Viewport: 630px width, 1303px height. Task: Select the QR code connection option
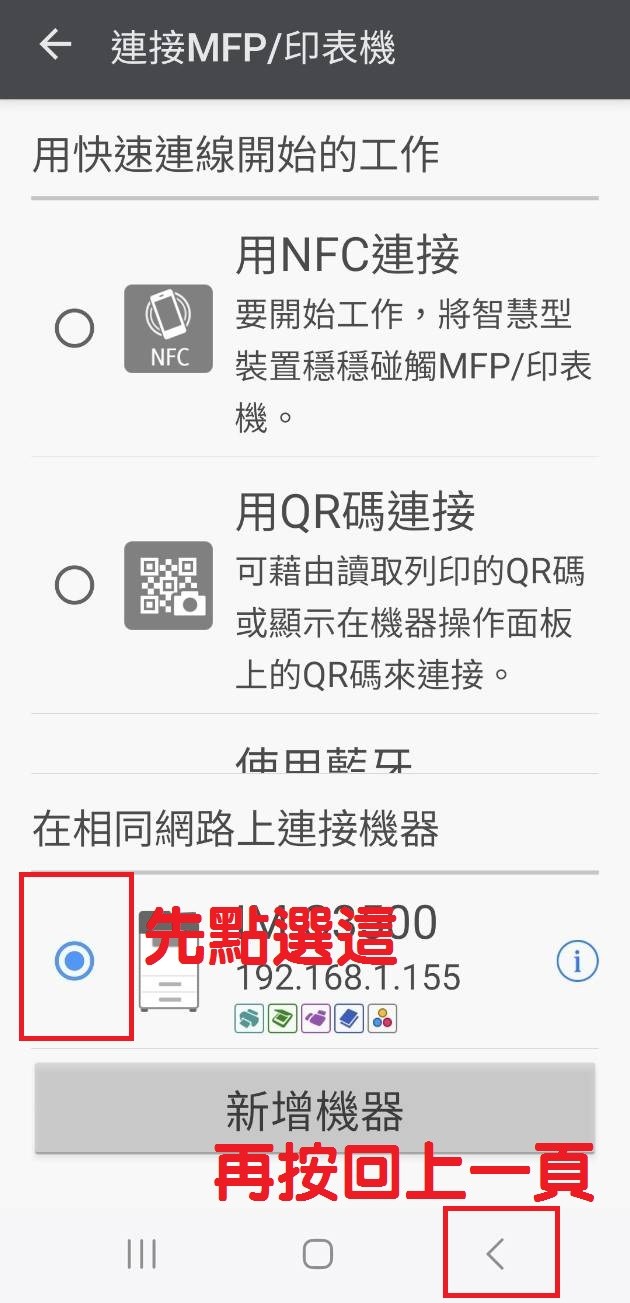(74, 585)
